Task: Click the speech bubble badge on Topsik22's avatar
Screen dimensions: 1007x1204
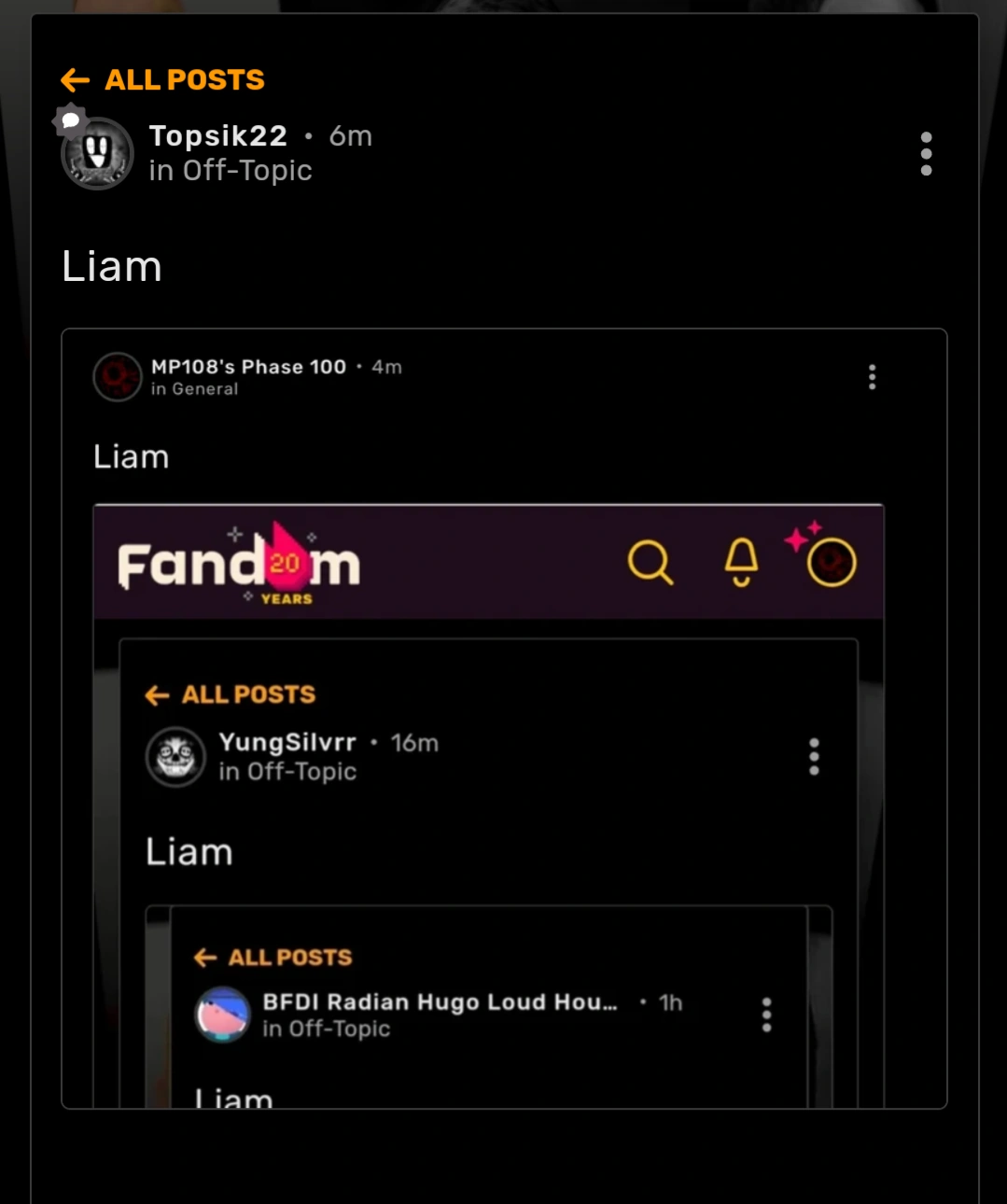Action: point(69,119)
